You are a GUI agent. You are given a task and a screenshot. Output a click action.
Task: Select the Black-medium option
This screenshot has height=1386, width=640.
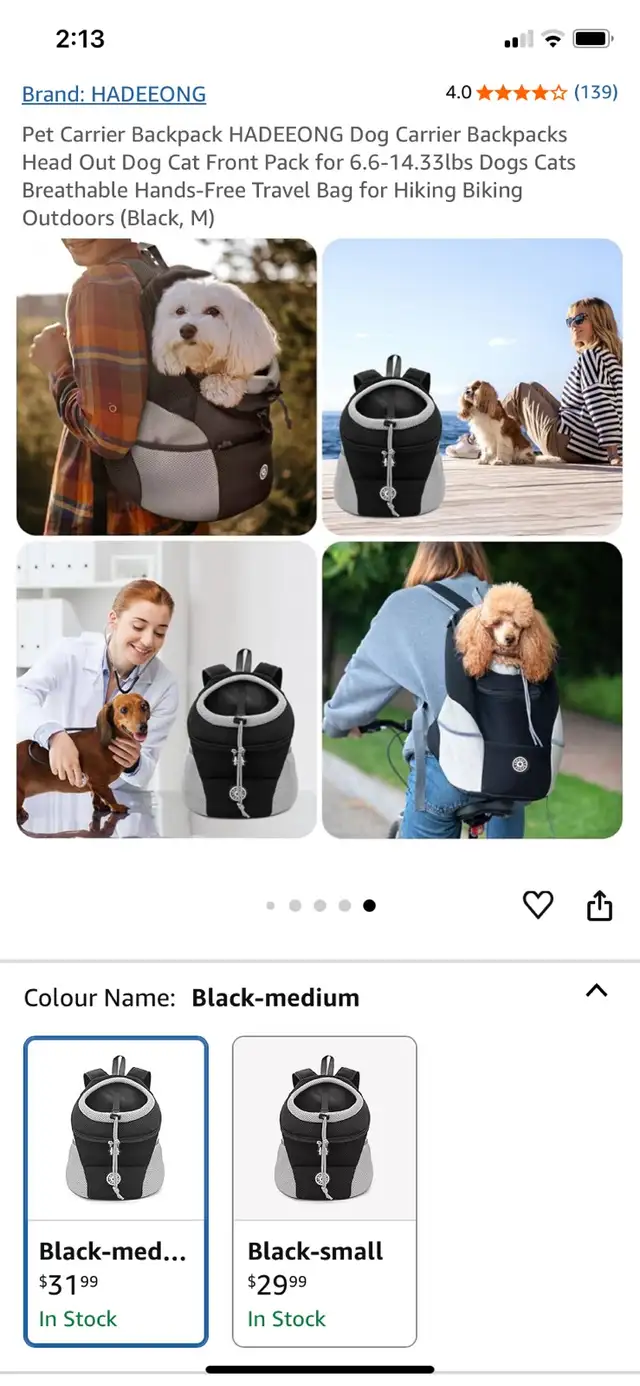pyautogui.click(x=116, y=1192)
